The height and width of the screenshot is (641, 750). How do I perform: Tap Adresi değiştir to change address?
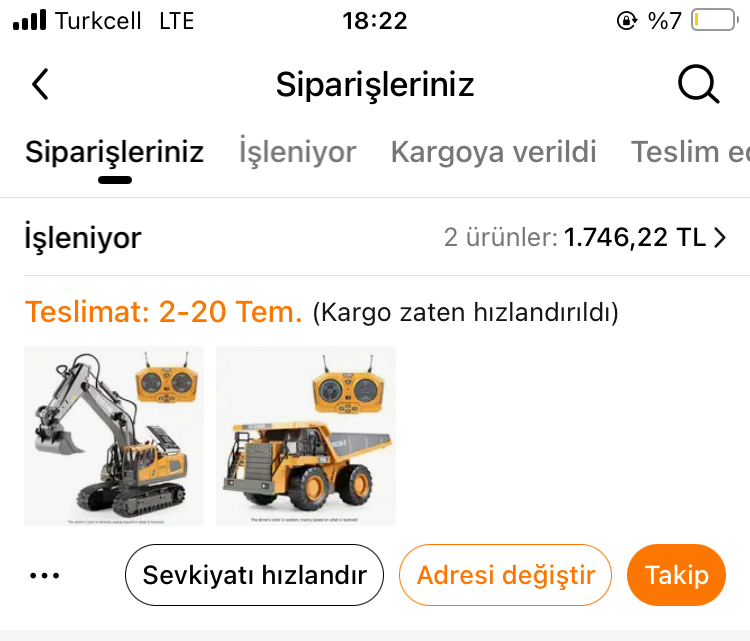click(505, 575)
